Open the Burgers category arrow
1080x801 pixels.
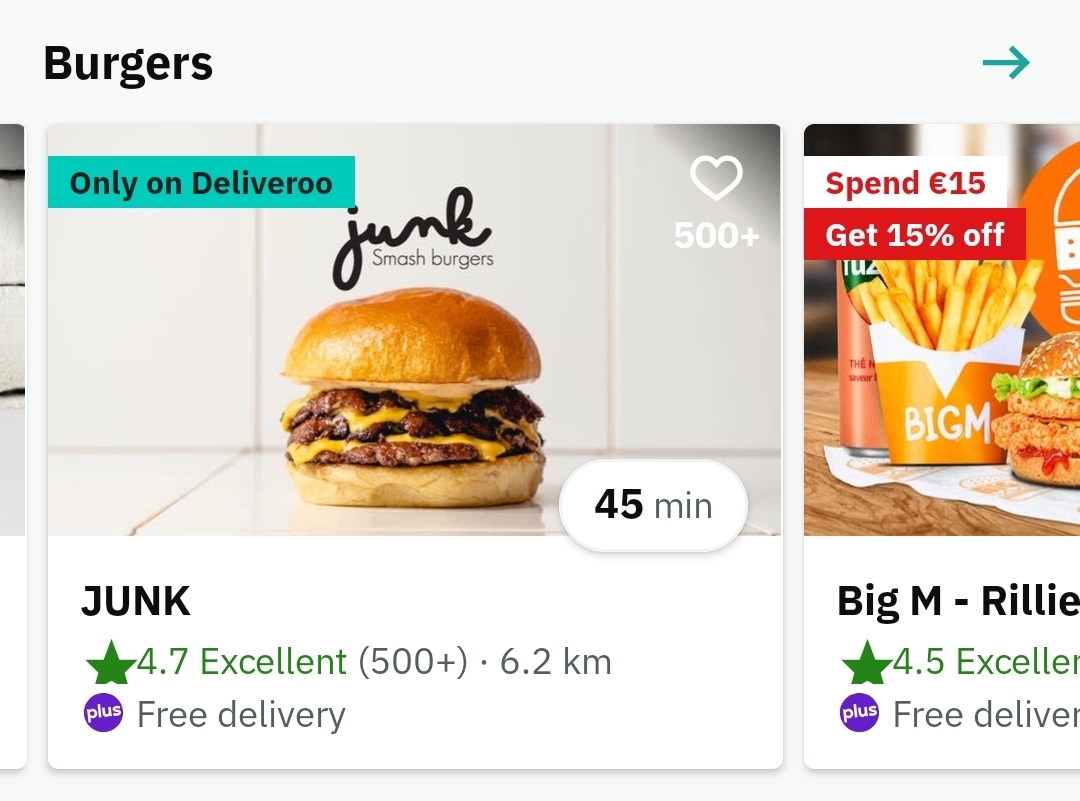pos(1006,63)
